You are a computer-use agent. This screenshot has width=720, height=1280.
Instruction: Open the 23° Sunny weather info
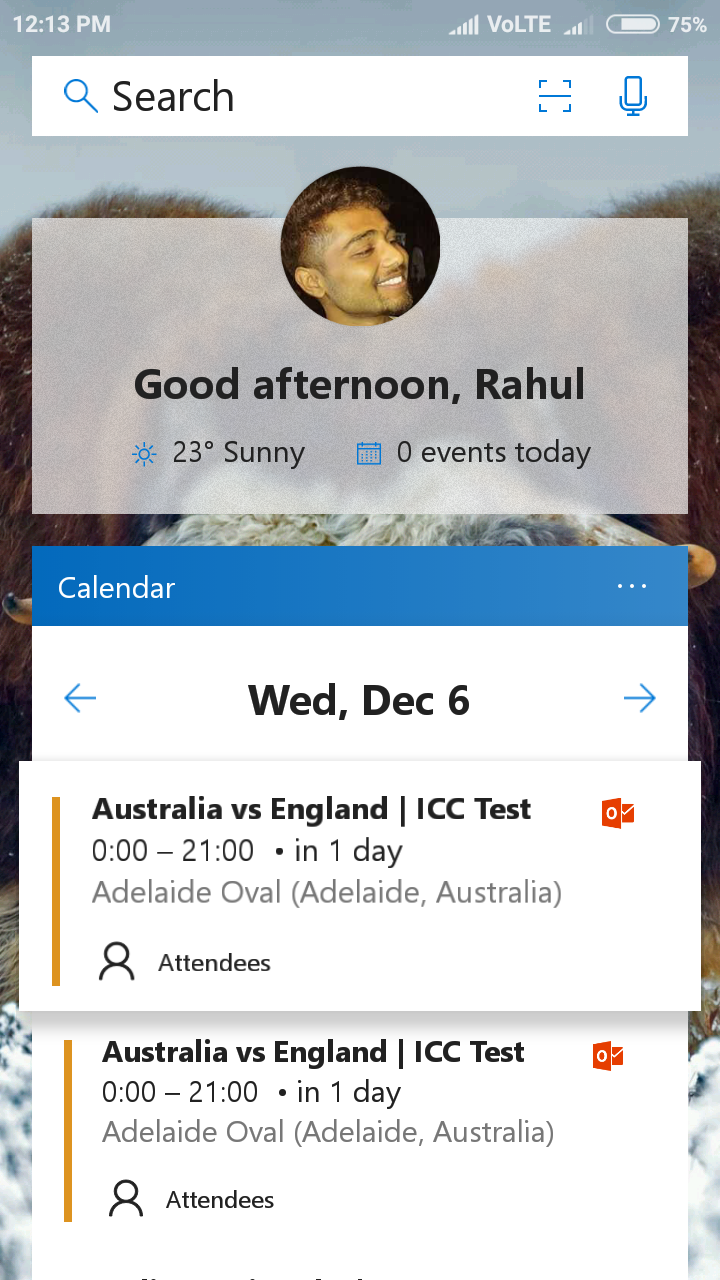(219, 453)
